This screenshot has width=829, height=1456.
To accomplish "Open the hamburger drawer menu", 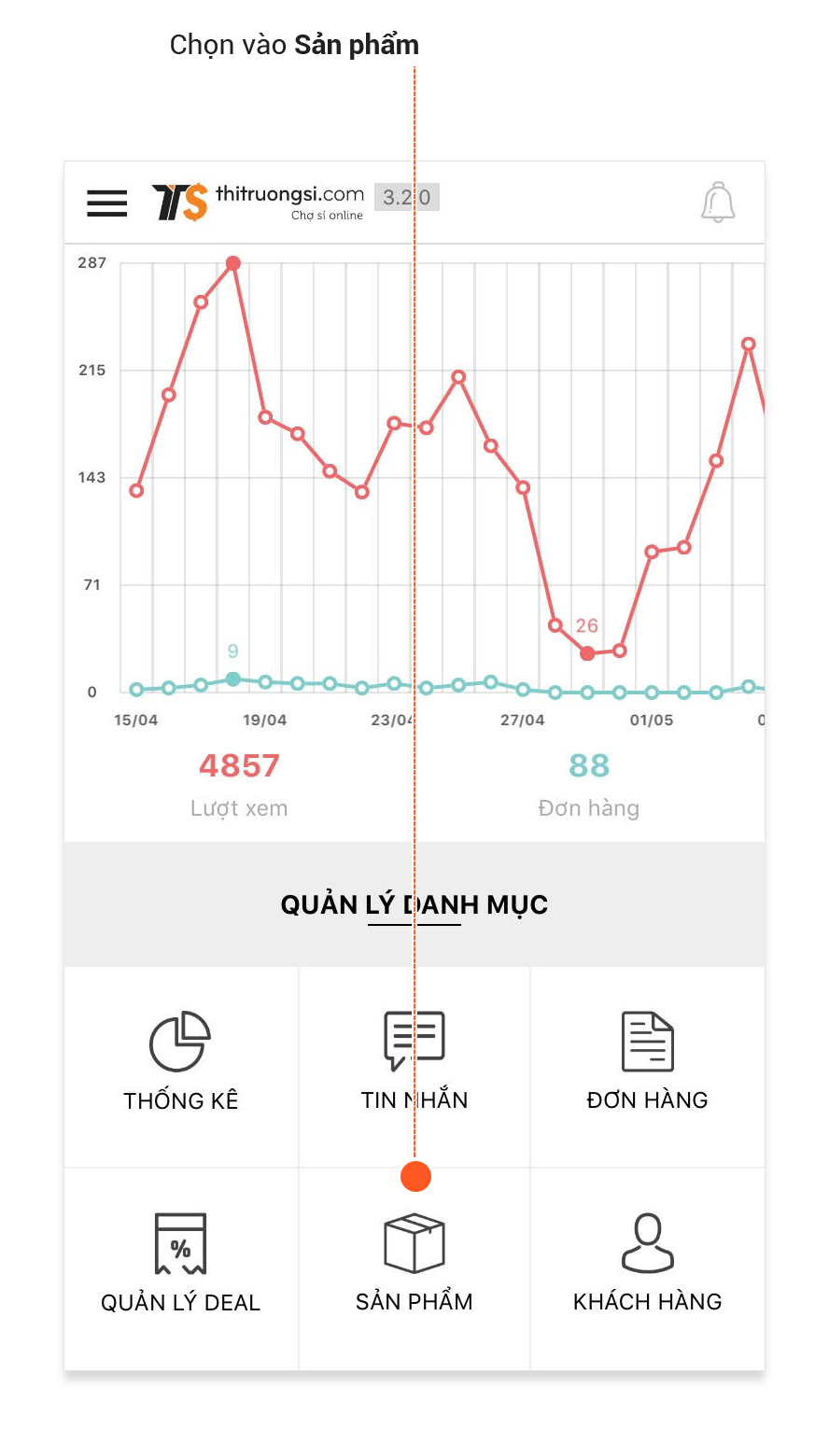I will click(x=107, y=203).
